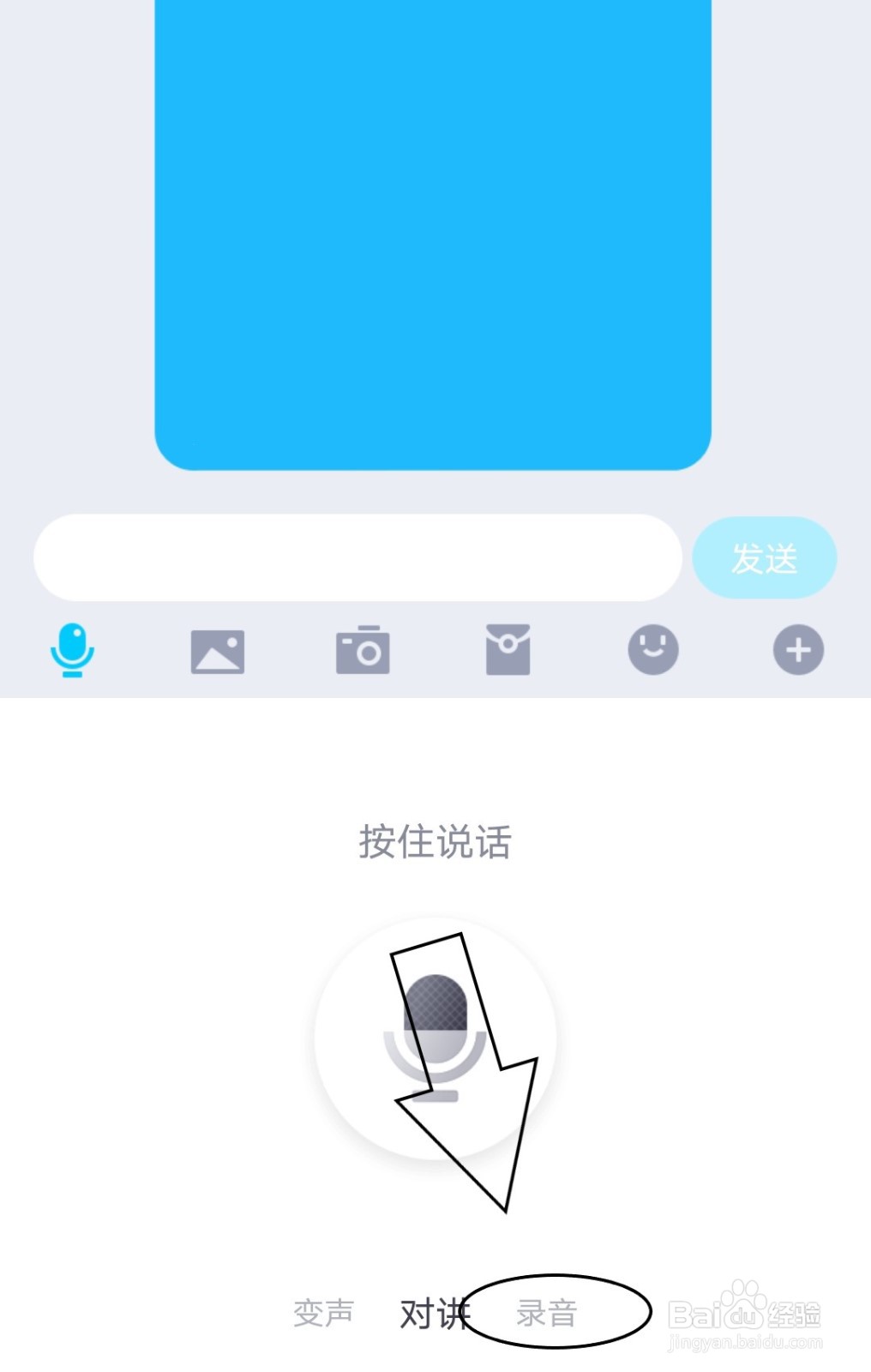Open the photo gallery picker icon
Viewport: 871px width, 1372px height.
pos(218,649)
